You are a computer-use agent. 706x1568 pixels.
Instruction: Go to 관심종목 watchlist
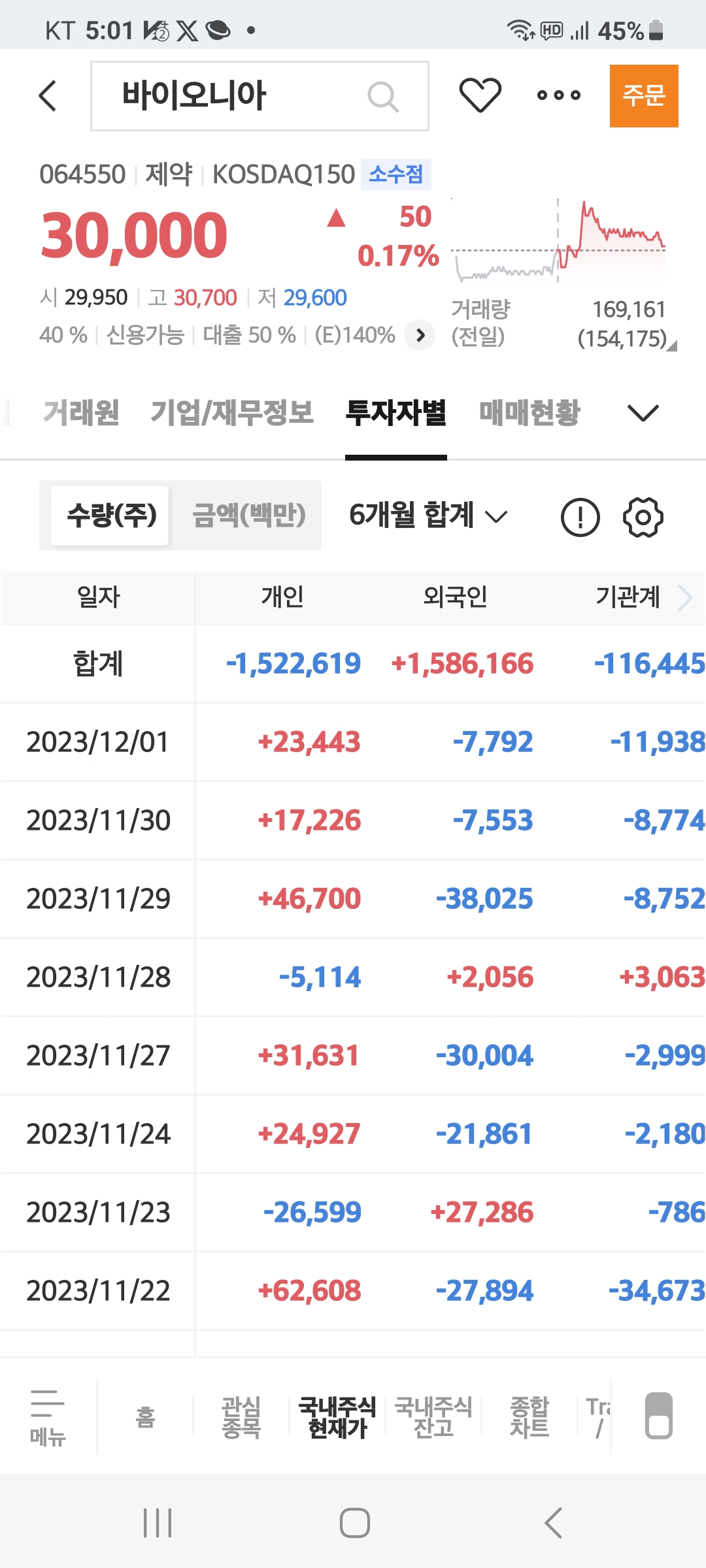coord(241,1416)
